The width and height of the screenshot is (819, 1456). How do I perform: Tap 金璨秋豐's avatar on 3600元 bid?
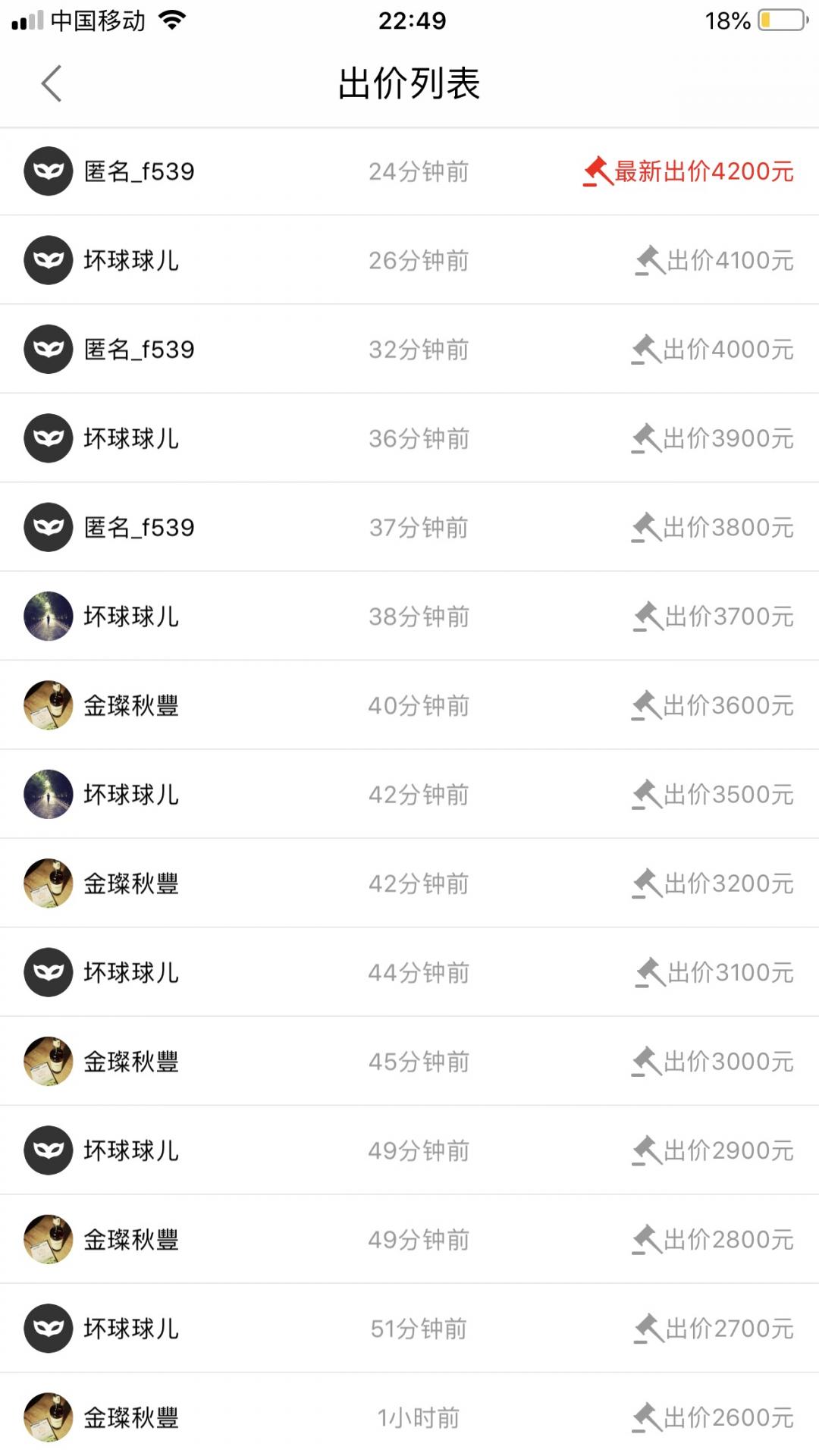(x=49, y=704)
